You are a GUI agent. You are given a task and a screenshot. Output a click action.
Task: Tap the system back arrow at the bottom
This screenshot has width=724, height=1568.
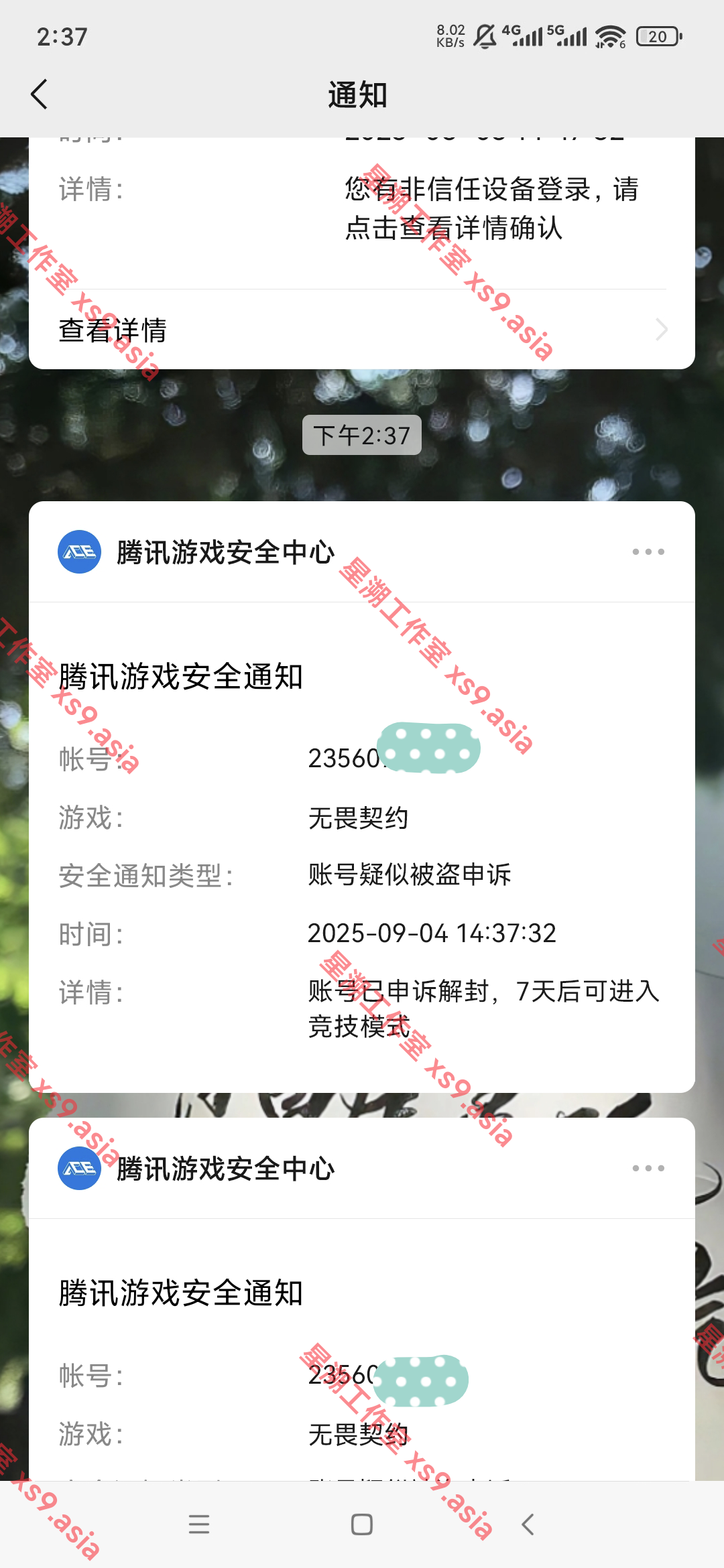528,1524
